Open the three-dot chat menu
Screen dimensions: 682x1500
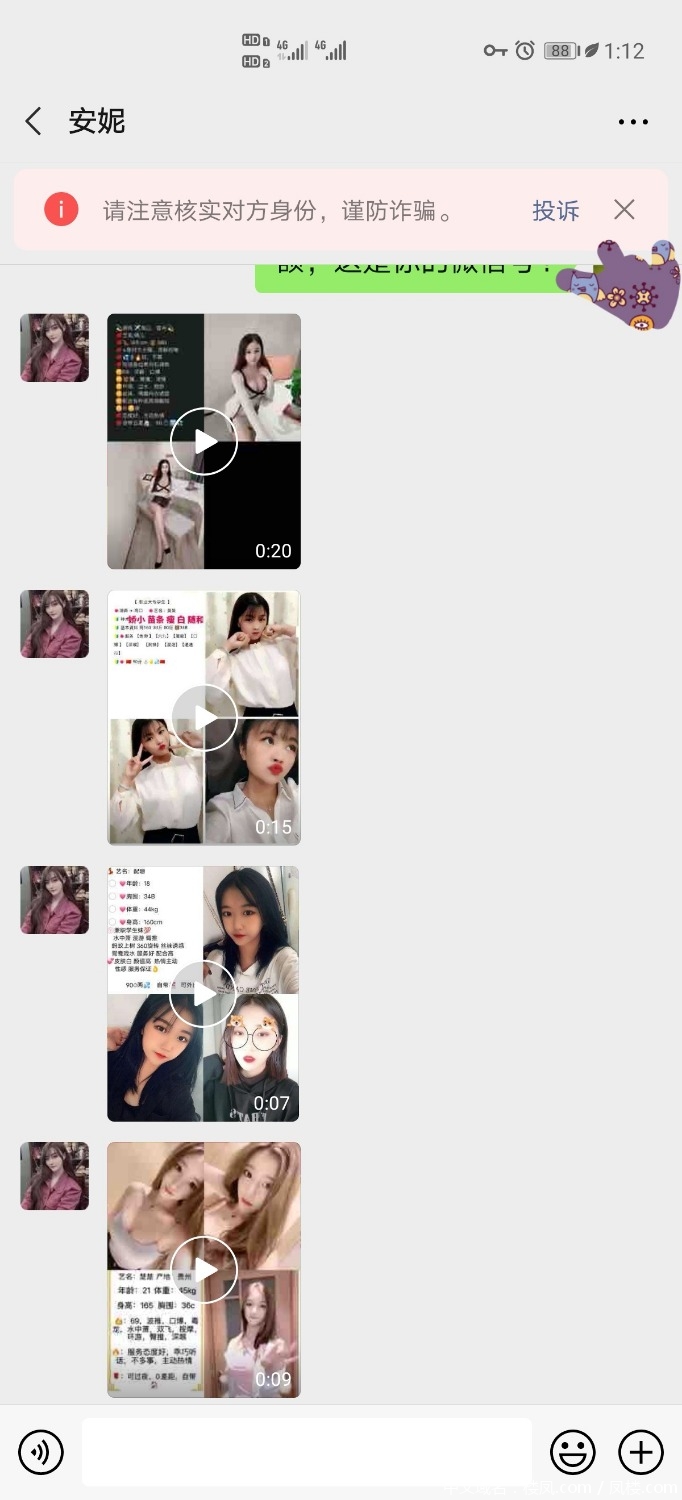tap(633, 122)
